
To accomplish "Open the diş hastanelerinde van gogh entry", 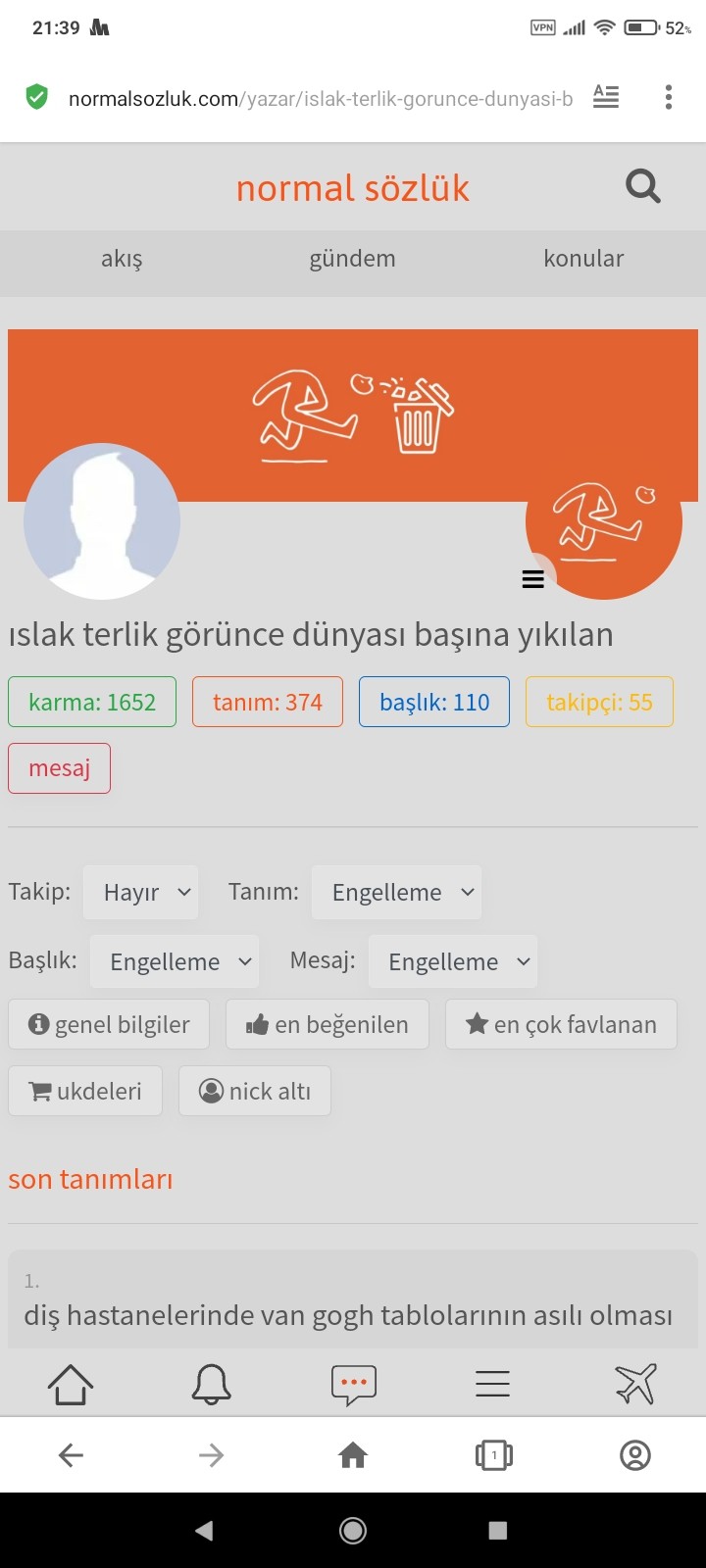I will click(x=348, y=1314).
